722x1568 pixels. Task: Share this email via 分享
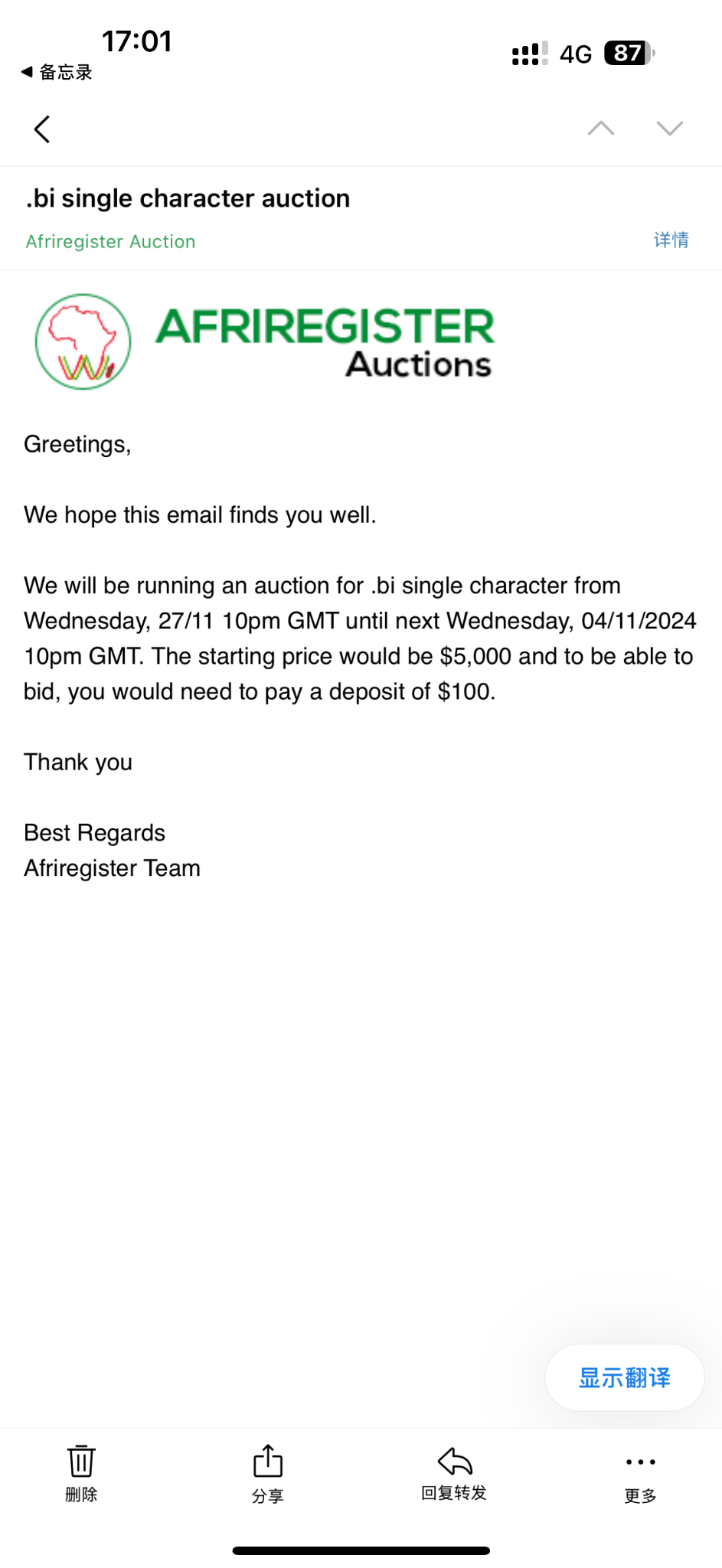[x=268, y=1472]
